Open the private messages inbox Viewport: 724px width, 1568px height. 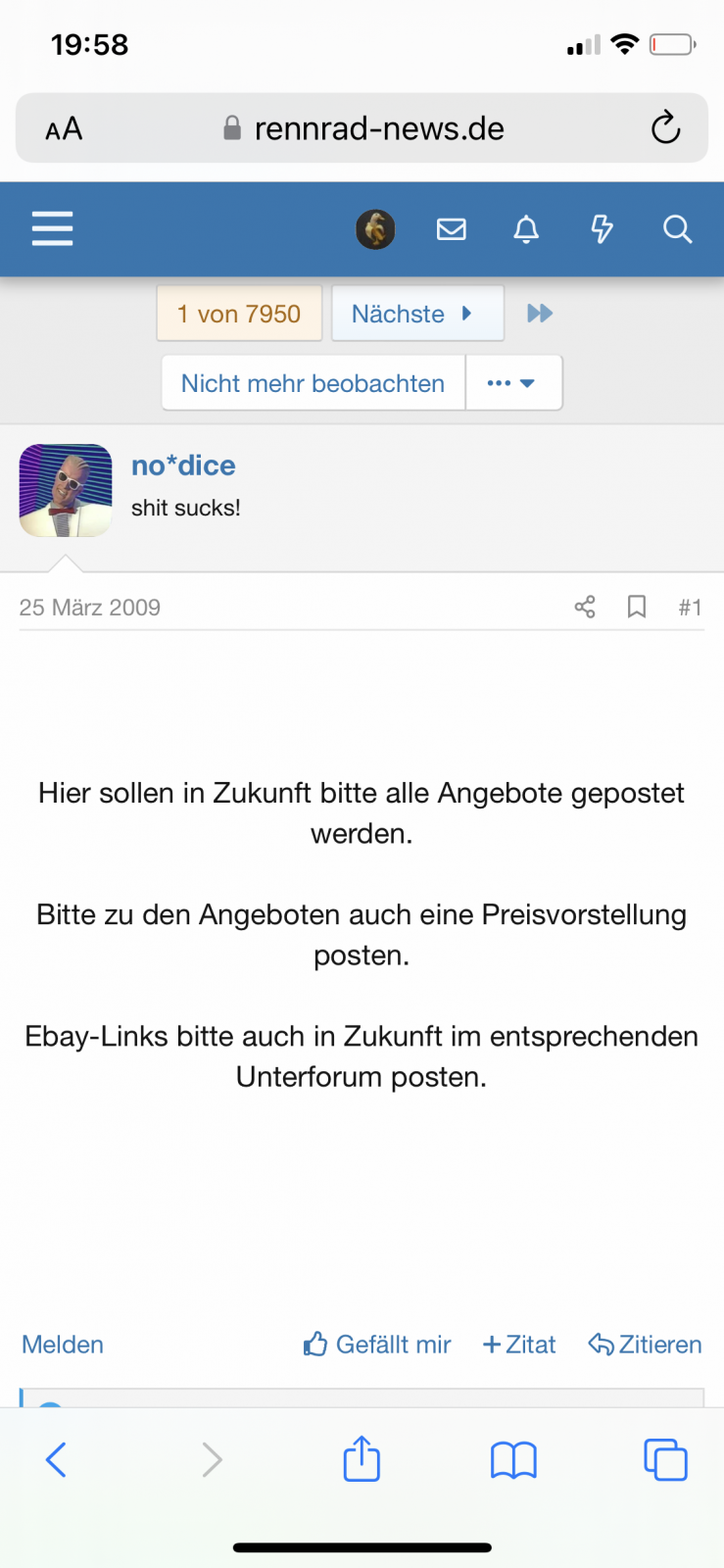point(451,229)
